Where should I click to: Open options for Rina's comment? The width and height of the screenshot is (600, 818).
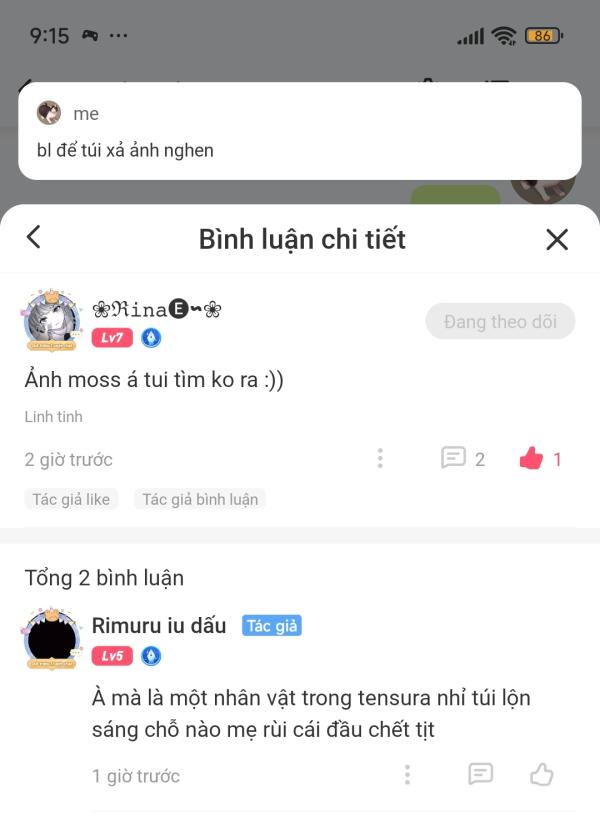point(380,459)
